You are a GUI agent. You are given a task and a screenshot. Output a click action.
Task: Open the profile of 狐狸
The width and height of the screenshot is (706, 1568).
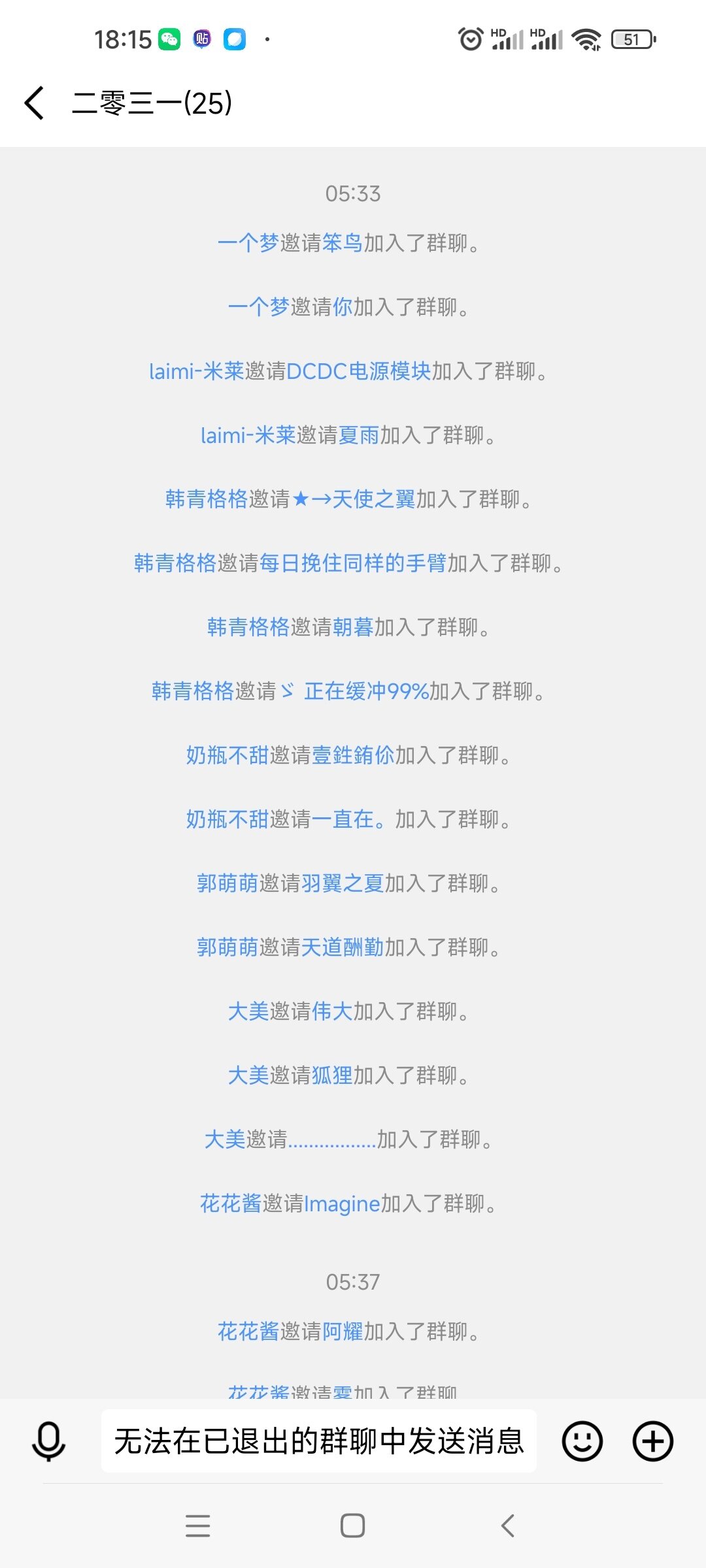332,1075
